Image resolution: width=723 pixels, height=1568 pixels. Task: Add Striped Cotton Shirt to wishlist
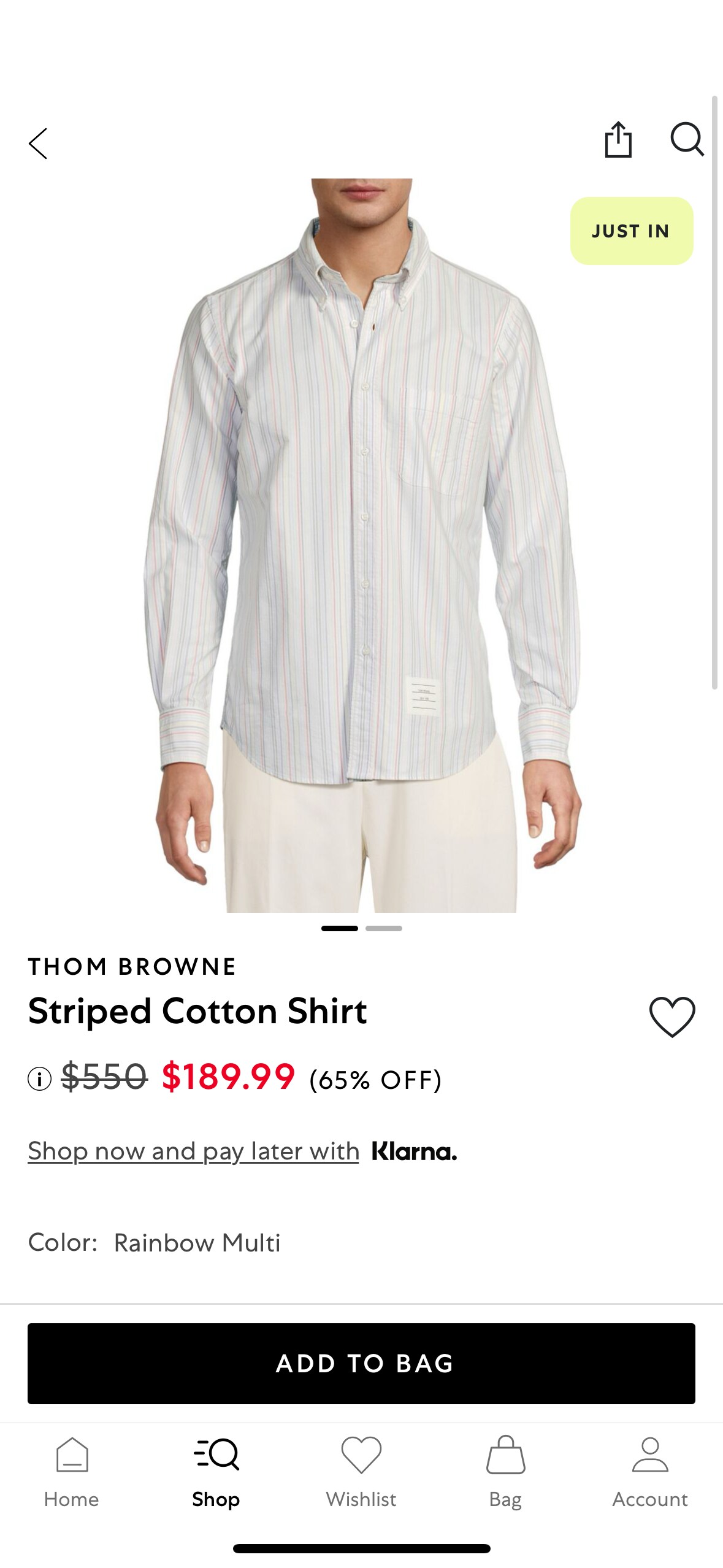pyautogui.click(x=671, y=1017)
